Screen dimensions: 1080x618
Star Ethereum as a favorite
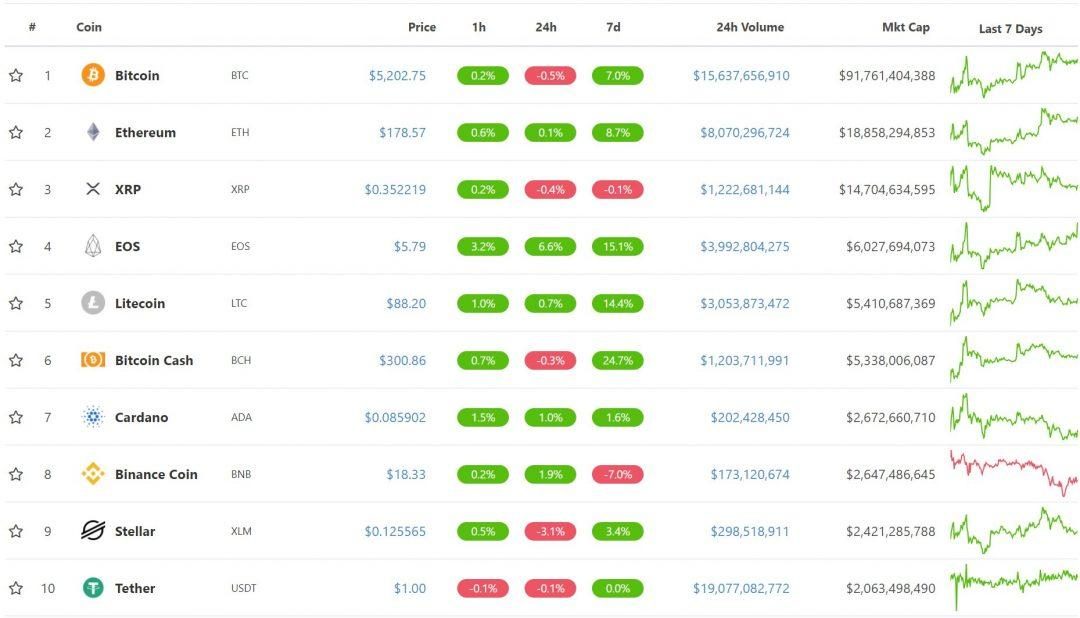pyautogui.click(x=16, y=132)
